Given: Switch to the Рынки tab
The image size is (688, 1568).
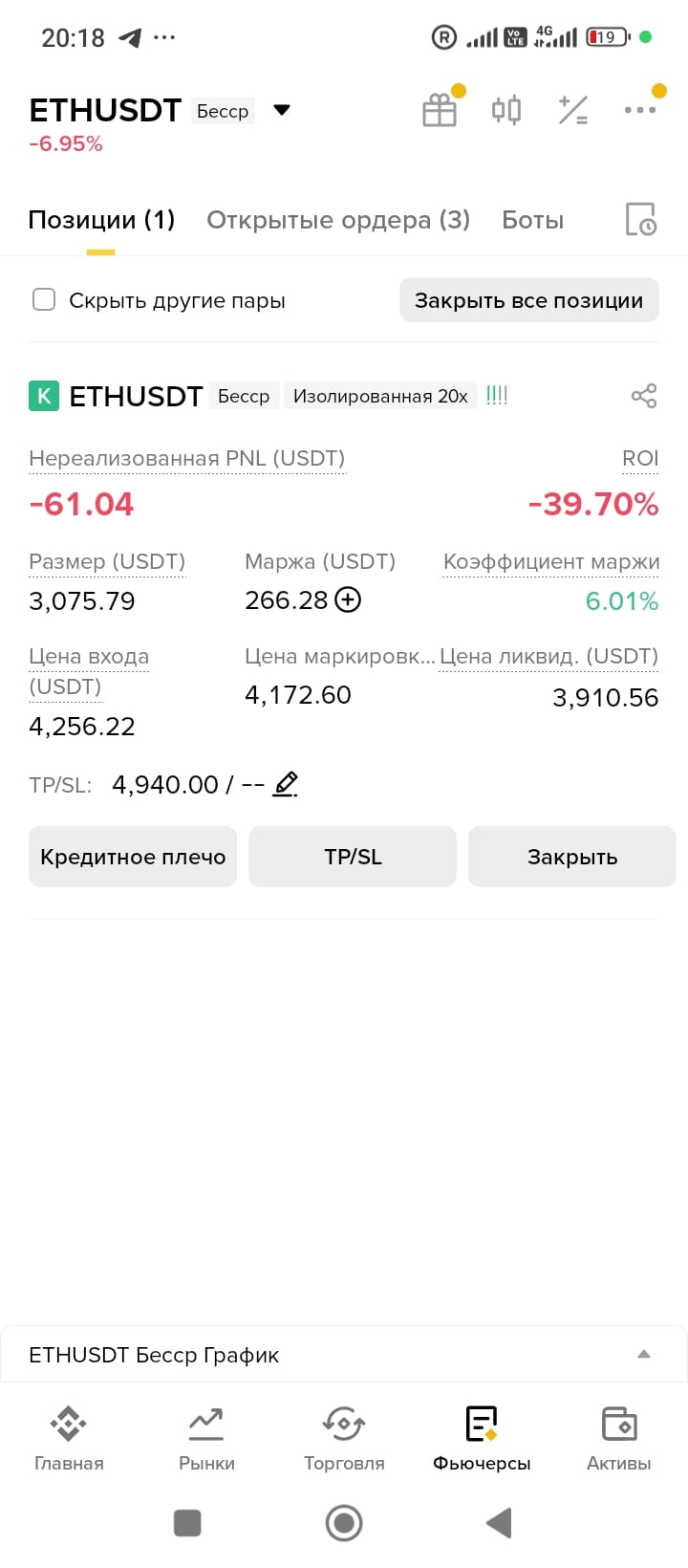Looking at the screenshot, I should click(x=206, y=1438).
